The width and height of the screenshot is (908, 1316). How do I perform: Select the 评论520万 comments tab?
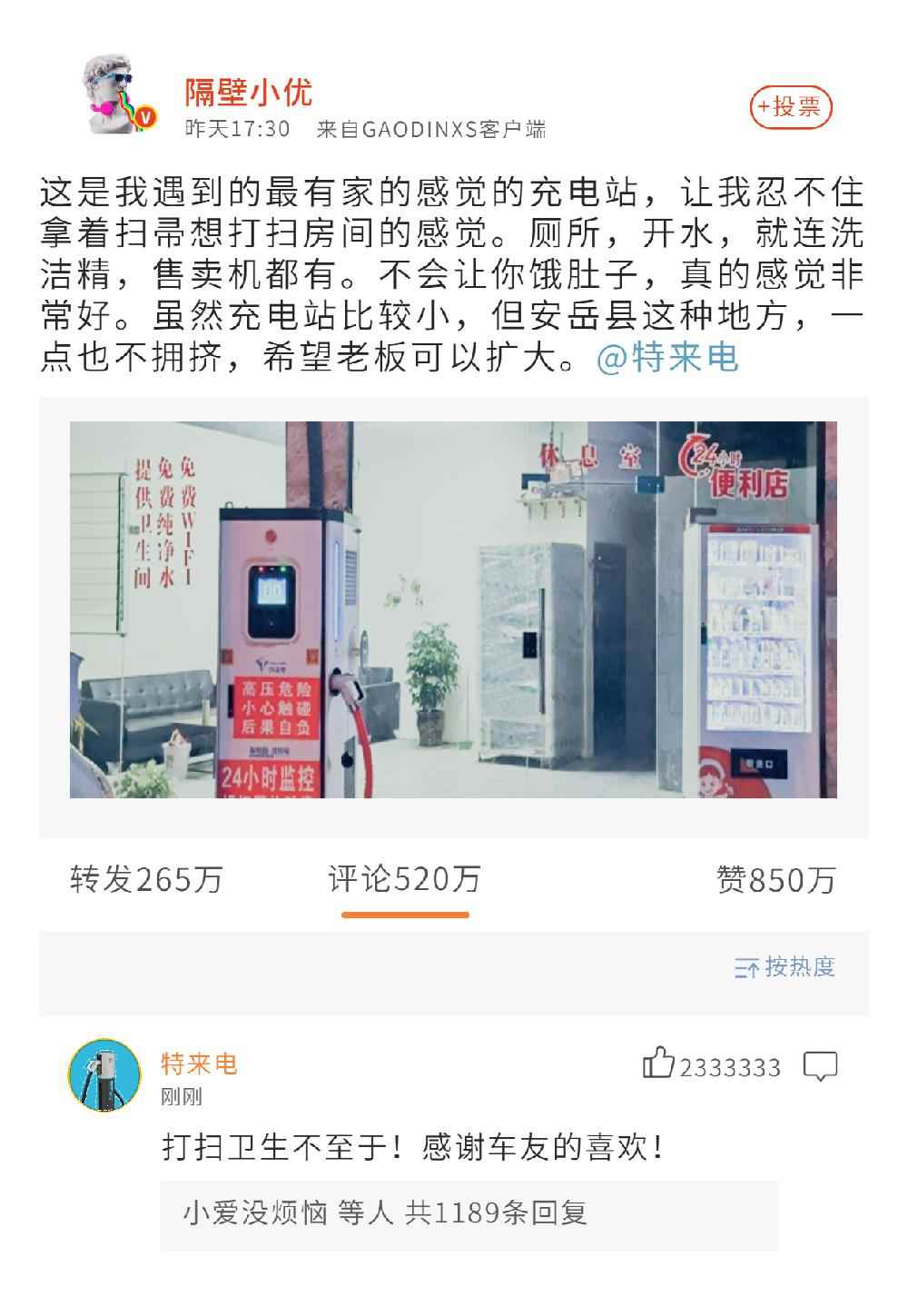pyautogui.click(x=405, y=879)
